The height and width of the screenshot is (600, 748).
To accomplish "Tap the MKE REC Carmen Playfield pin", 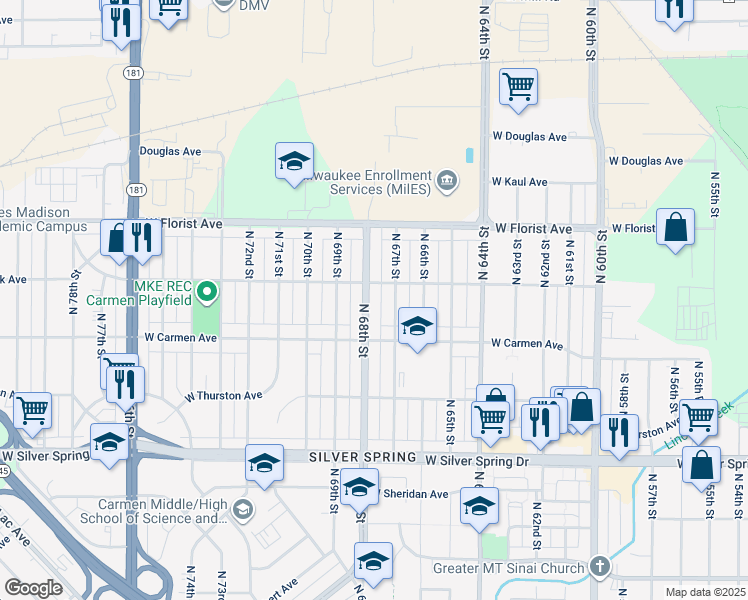I will (x=207, y=292).
